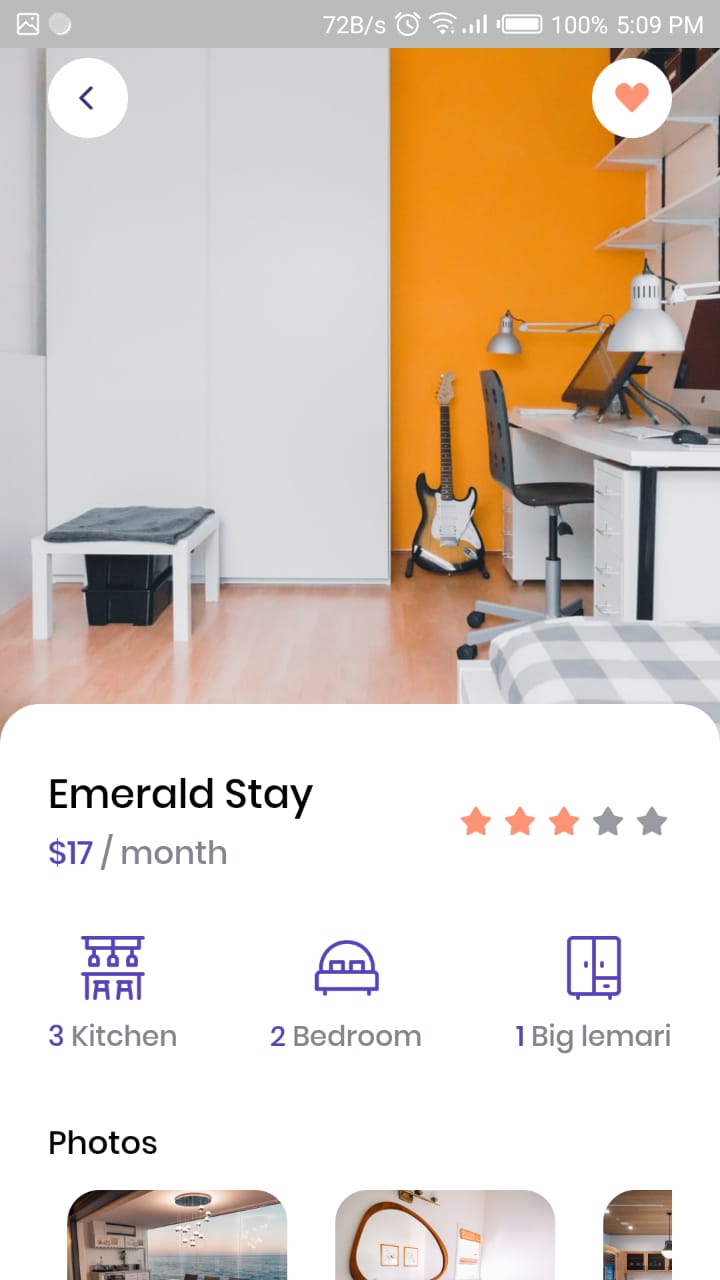Tap the $17 per month price
720x1280 pixels.
coord(137,853)
